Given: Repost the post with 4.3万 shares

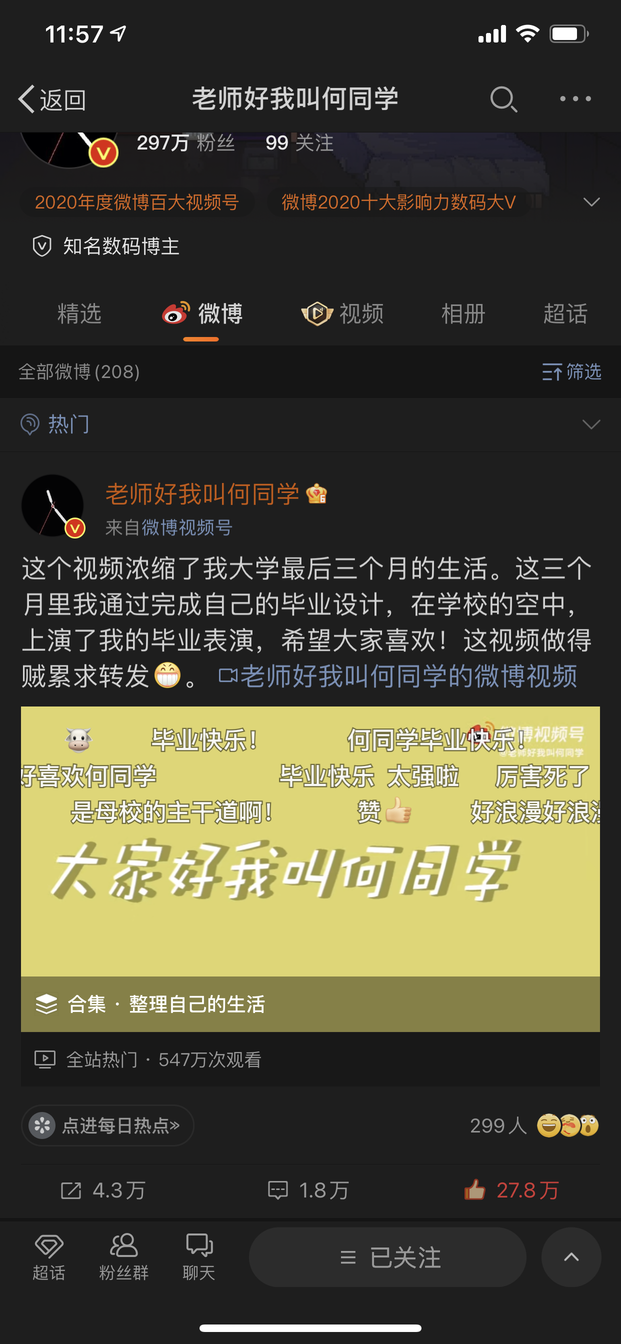Looking at the screenshot, I should click(x=103, y=1190).
